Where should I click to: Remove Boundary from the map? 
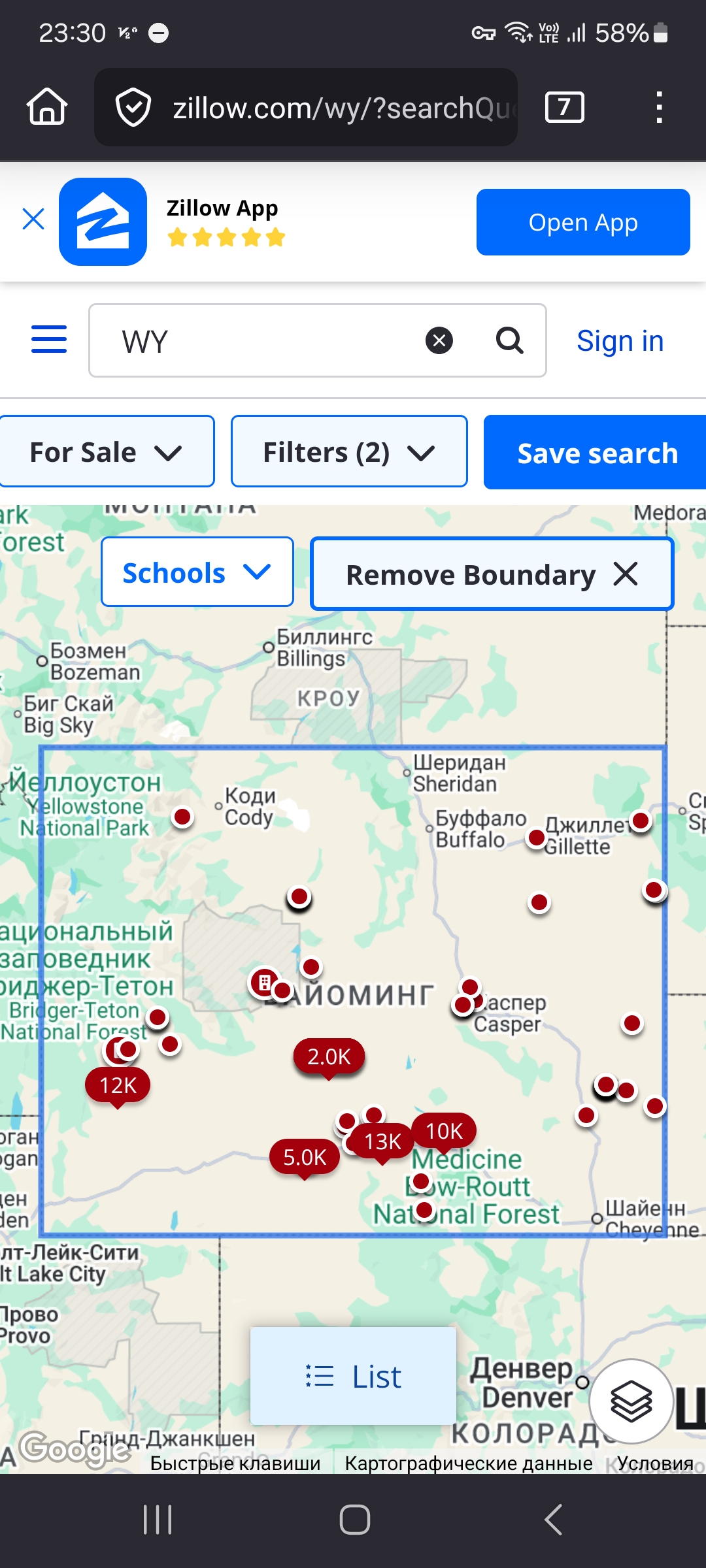[492, 574]
